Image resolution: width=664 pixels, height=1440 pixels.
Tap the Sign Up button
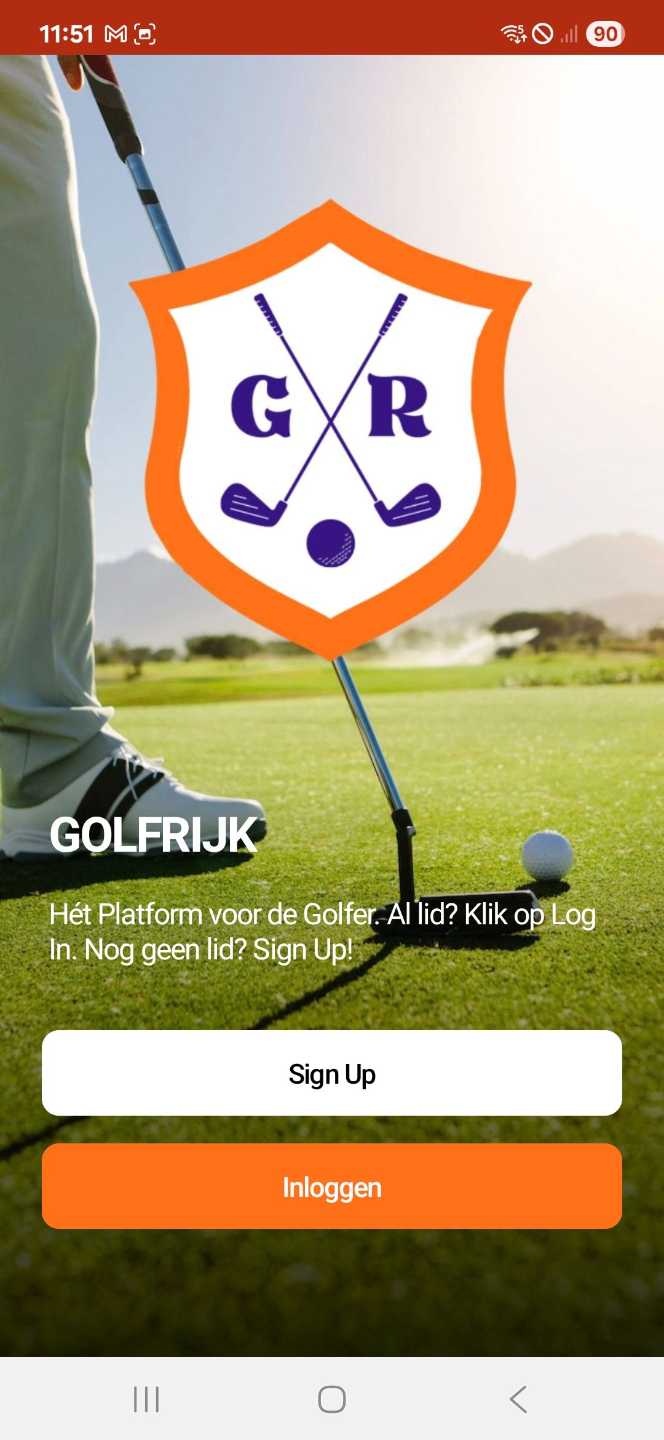pos(332,1073)
